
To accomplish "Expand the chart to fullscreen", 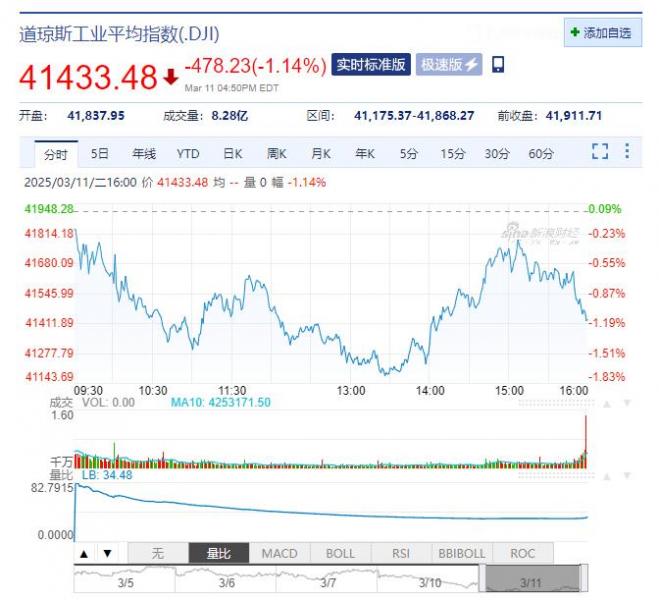I will click(599, 152).
